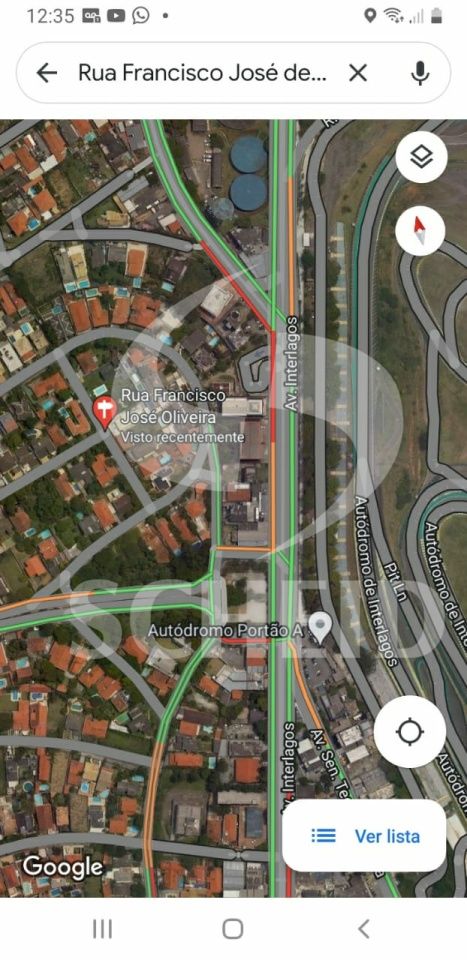Open recent apps from the navigation bar
This screenshot has height=960, width=467.
click(102, 929)
